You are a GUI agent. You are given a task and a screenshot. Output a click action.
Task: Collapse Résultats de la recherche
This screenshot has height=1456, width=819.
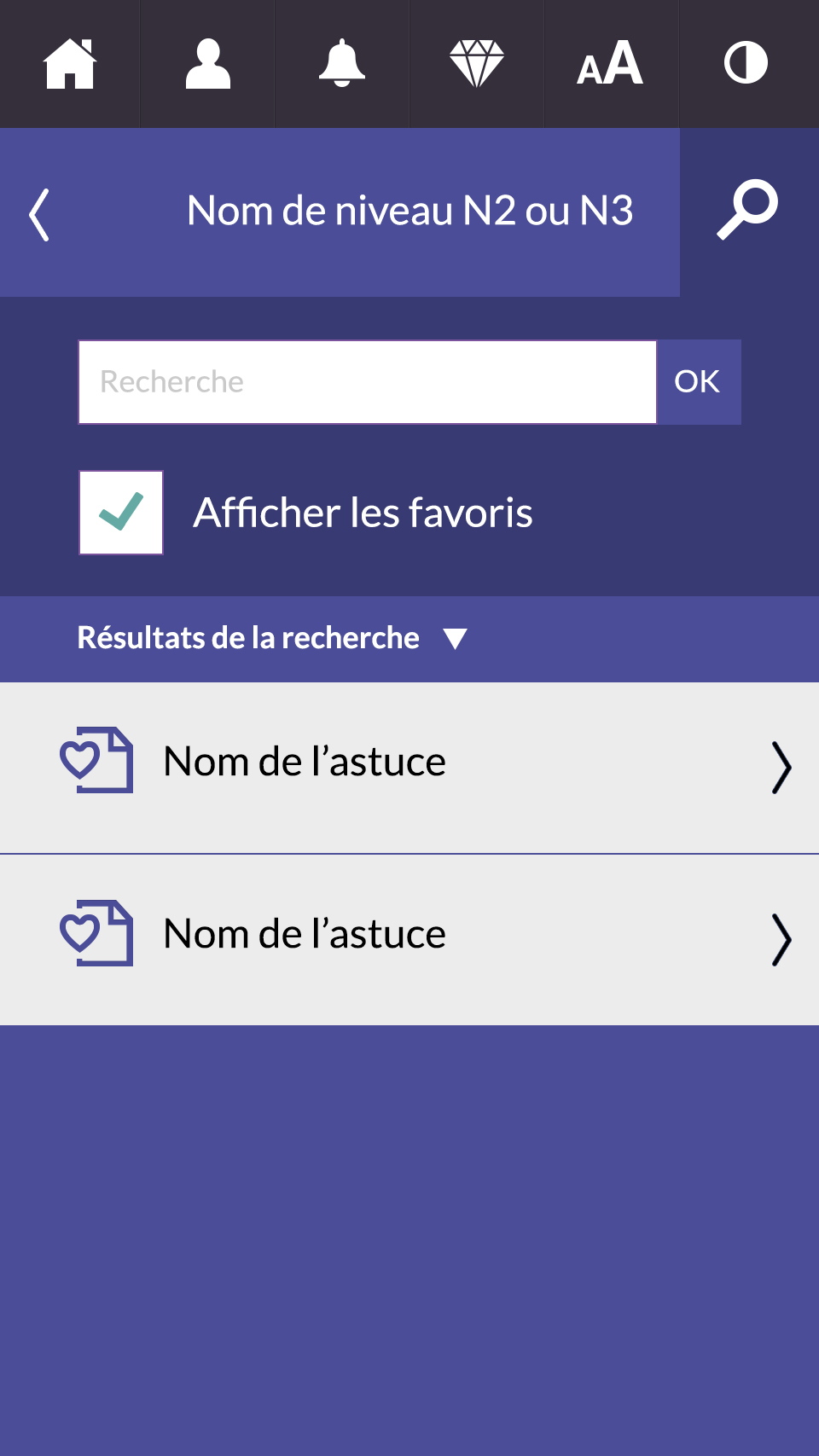272,638
